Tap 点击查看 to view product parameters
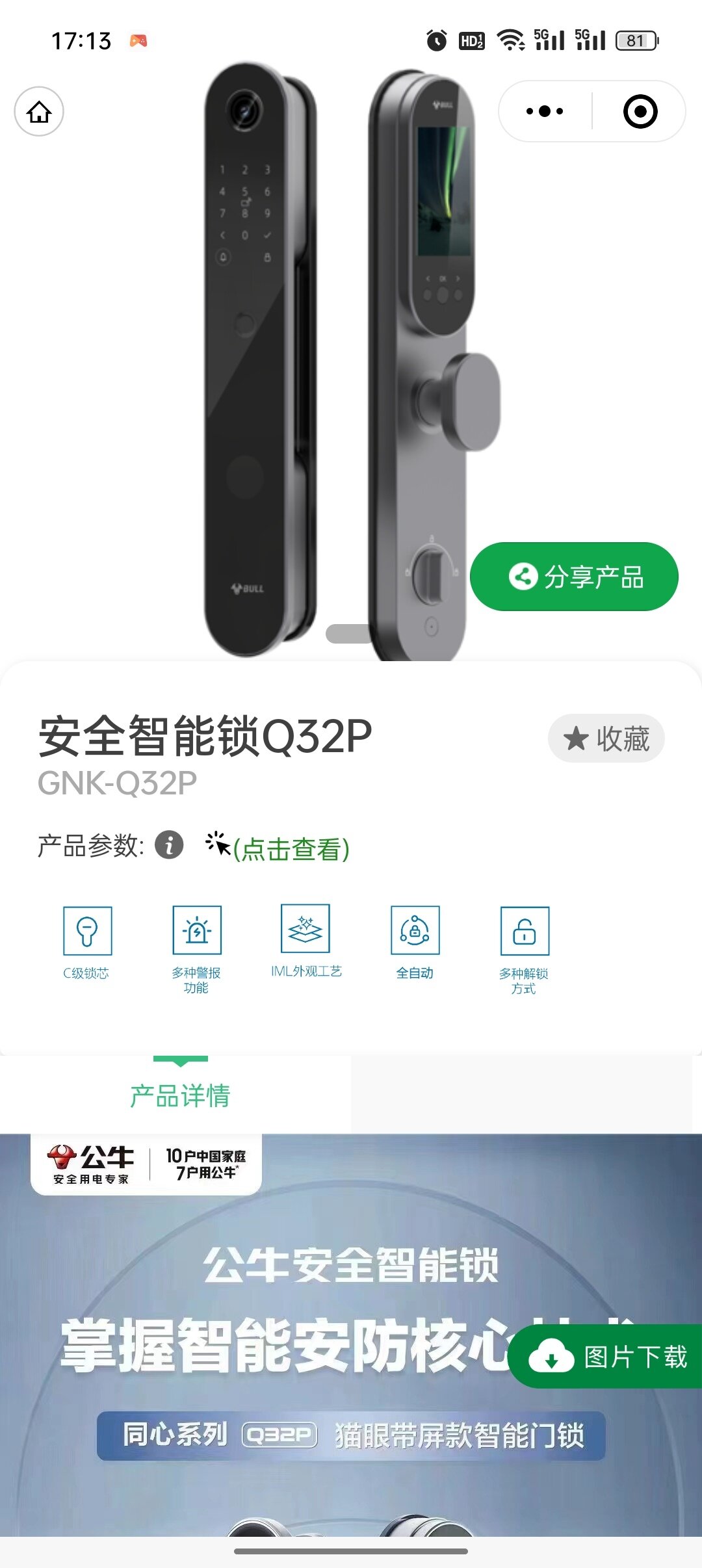Viewport: 702px width, 1568px height. 291,848
